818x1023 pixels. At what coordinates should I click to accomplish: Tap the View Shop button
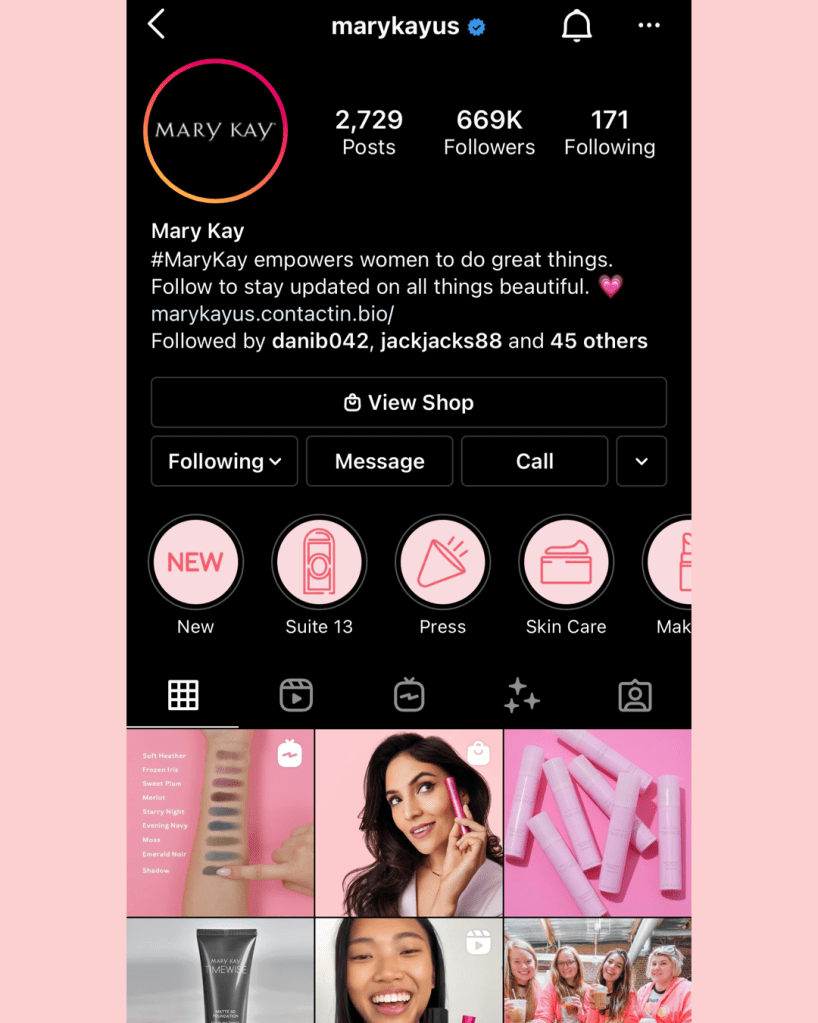click(x=408, y=403)
